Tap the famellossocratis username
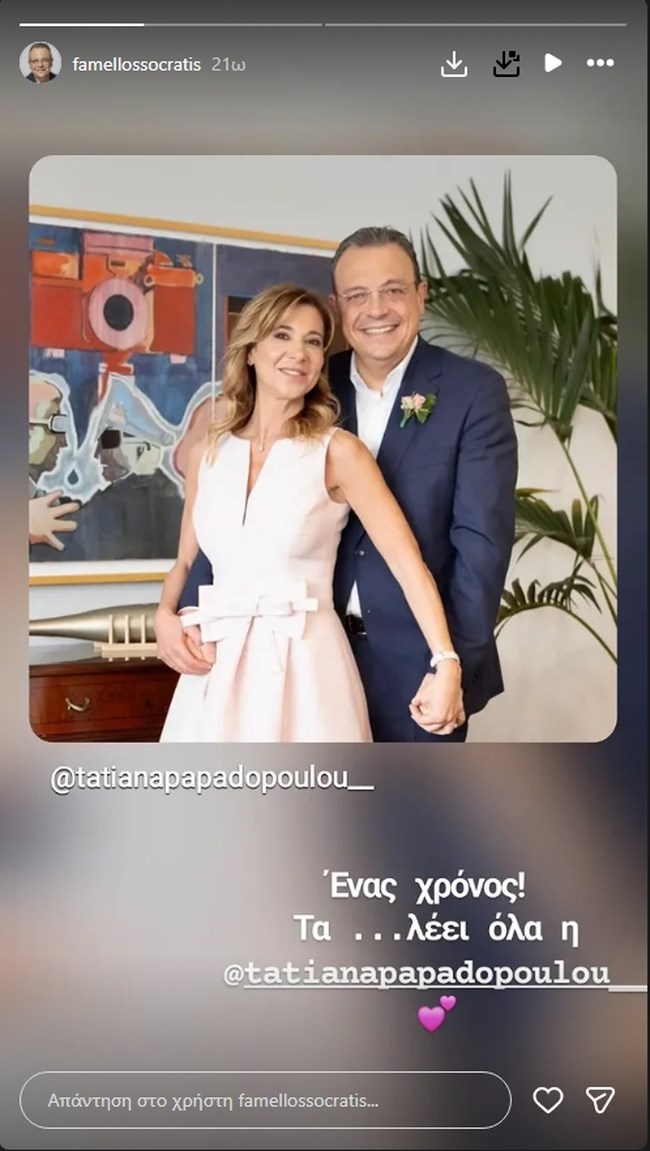Screen dimensions: 650x1151 tap(137, 64)
